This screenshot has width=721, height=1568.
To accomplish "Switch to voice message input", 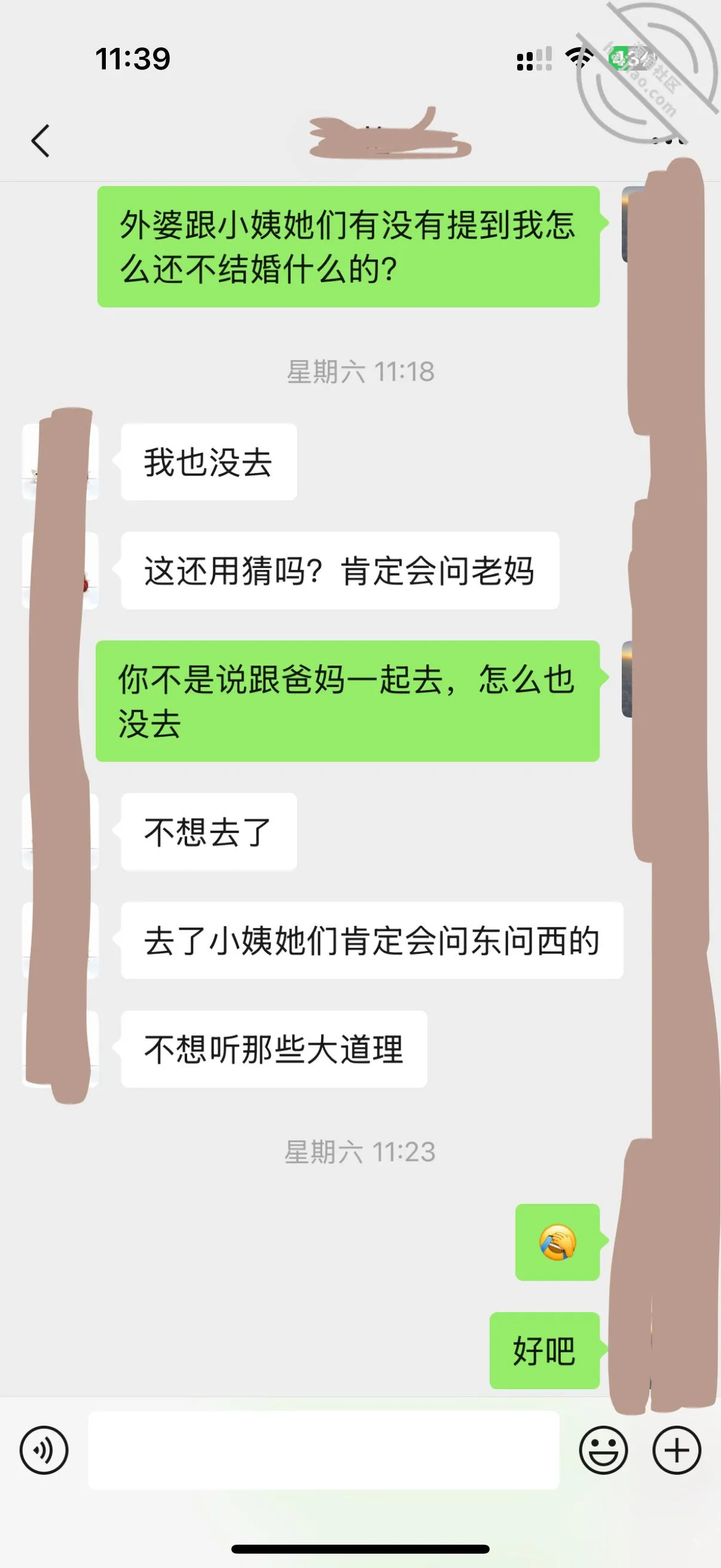I will (44, 1450).
